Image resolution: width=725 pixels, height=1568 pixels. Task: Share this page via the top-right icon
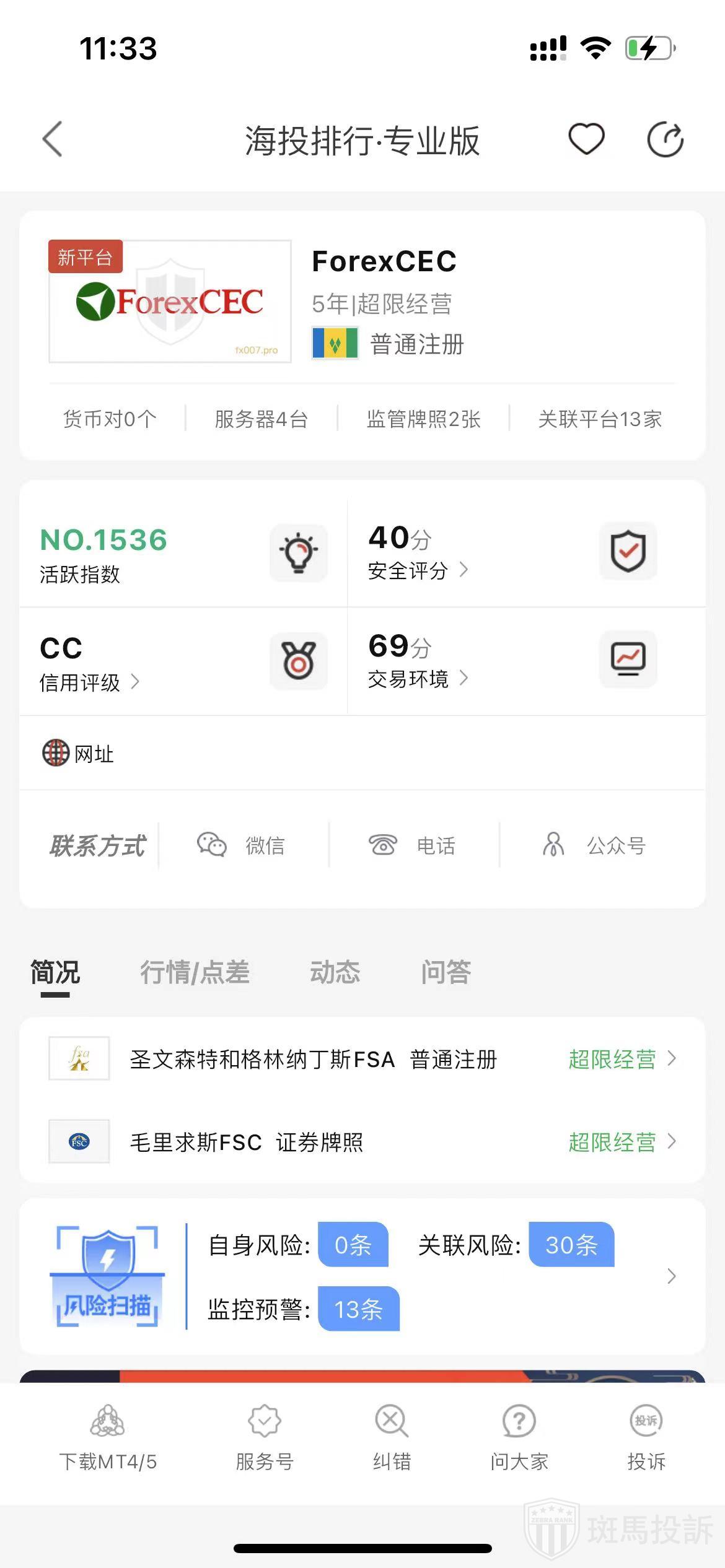665,140
